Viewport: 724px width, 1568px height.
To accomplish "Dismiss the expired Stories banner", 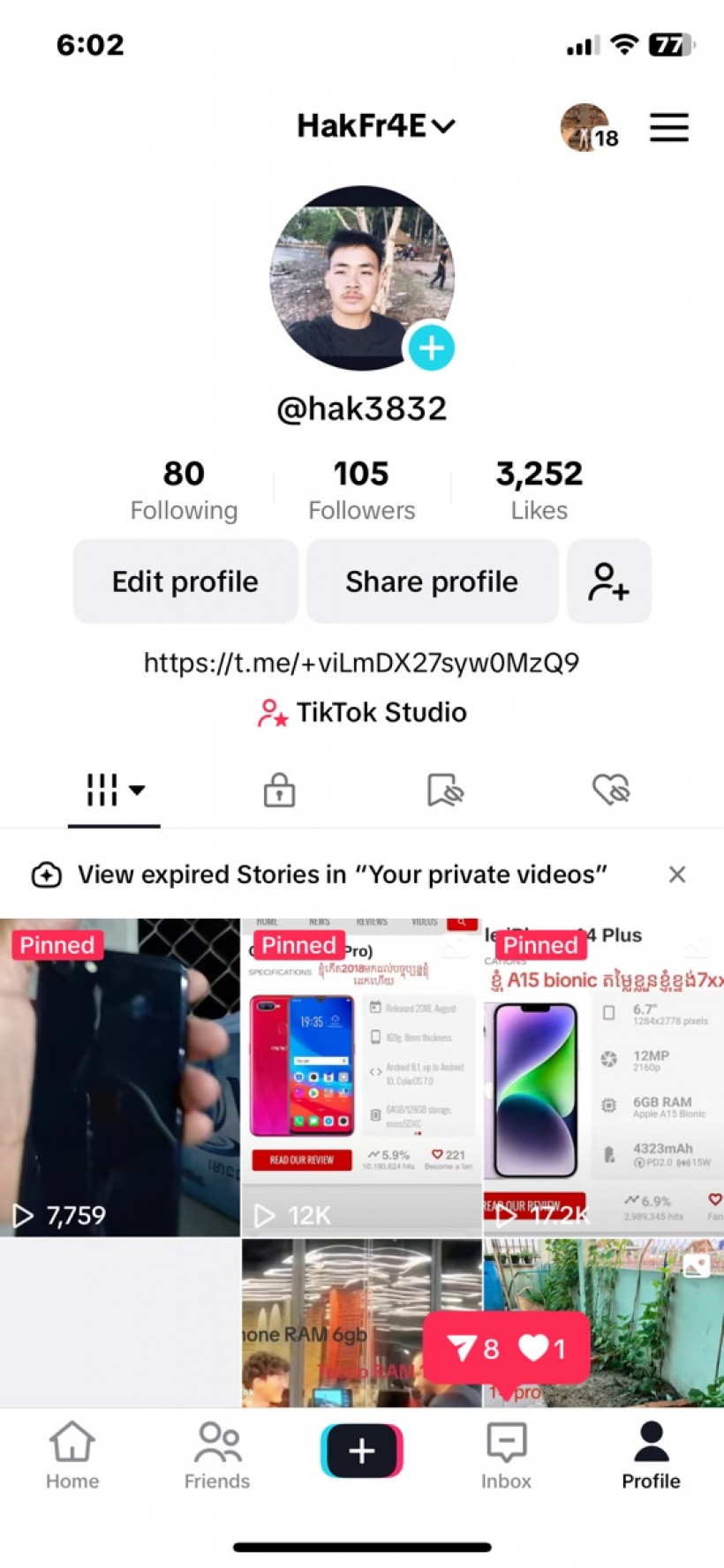I will (677, 874).
